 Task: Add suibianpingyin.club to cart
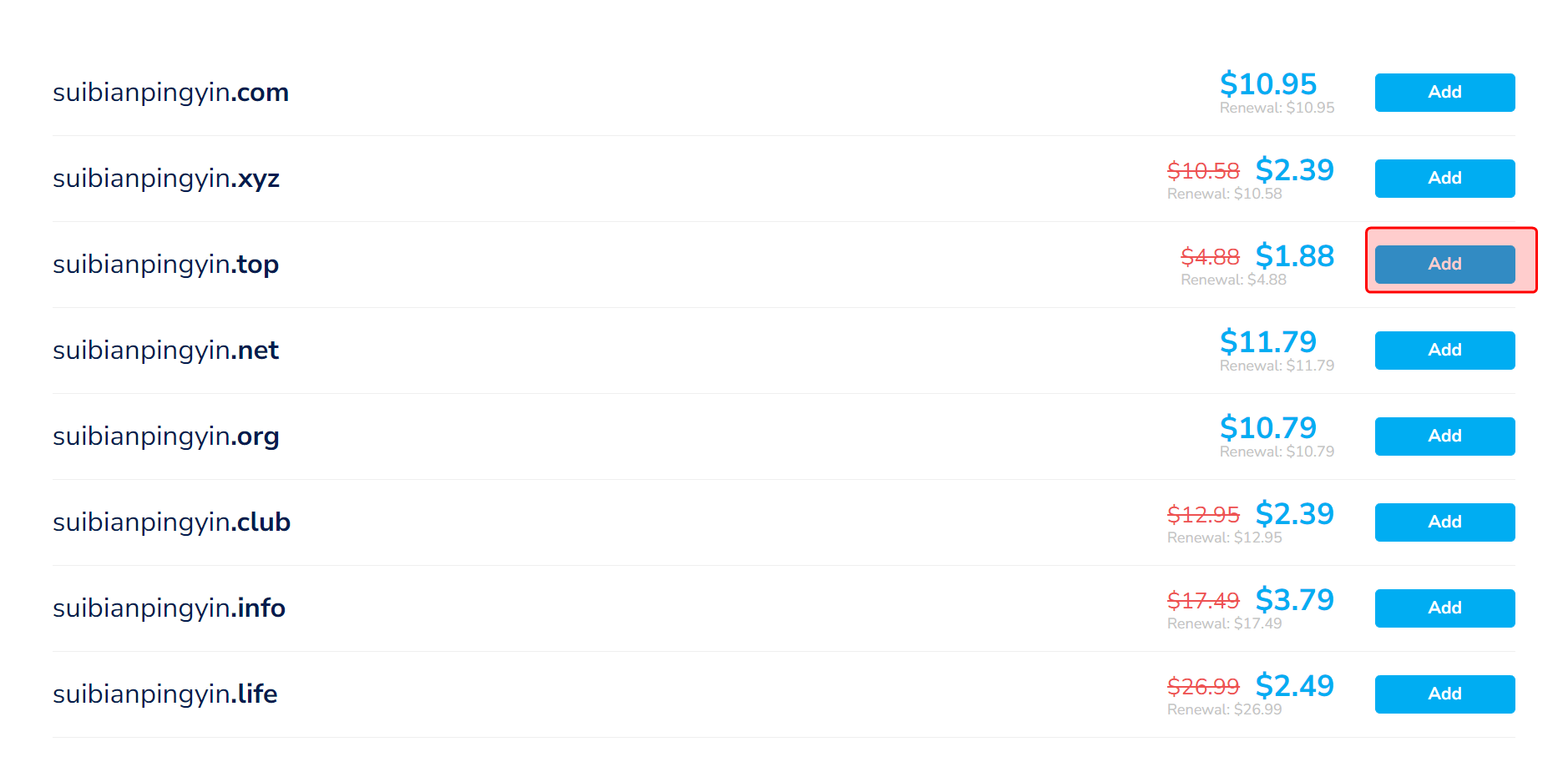(1444, 522)
